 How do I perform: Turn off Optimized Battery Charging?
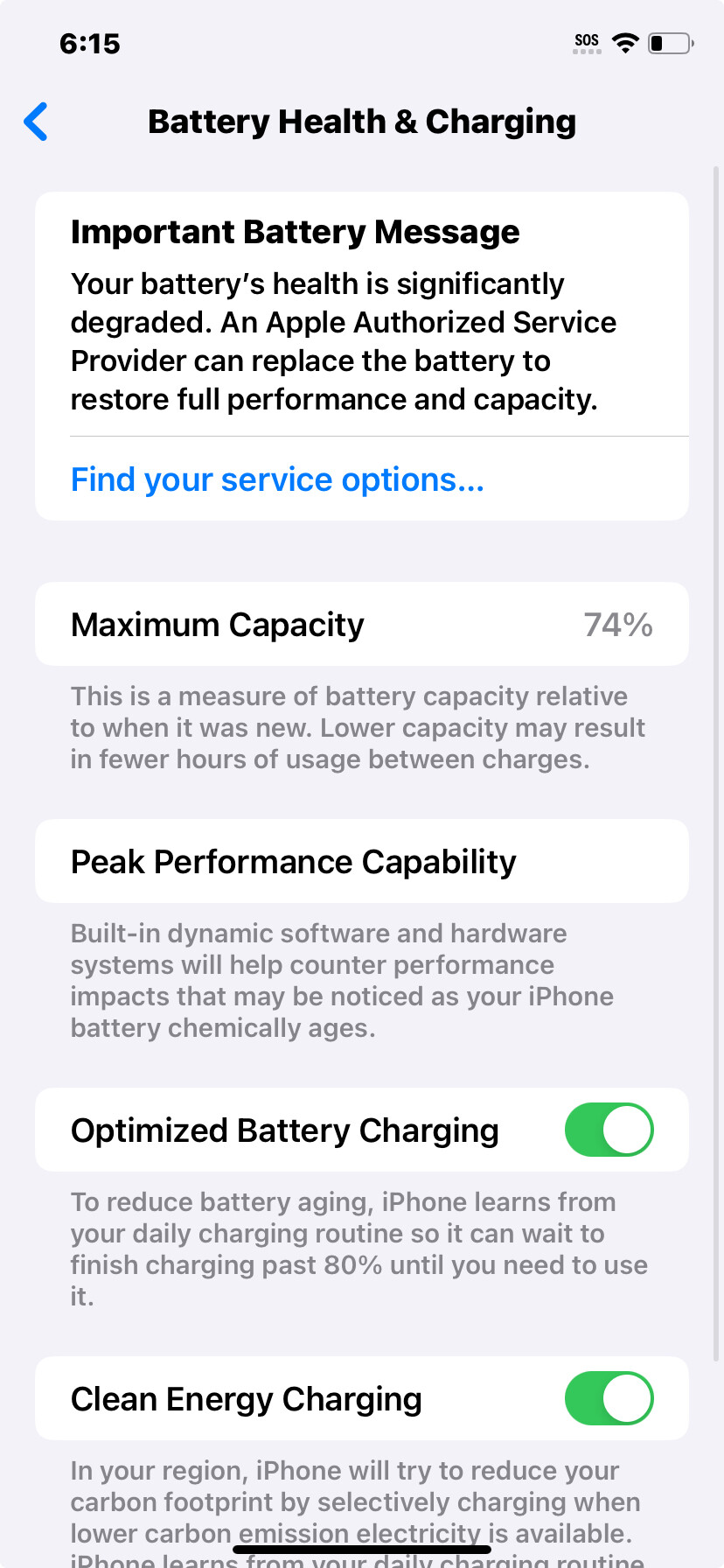[609, 1130]
